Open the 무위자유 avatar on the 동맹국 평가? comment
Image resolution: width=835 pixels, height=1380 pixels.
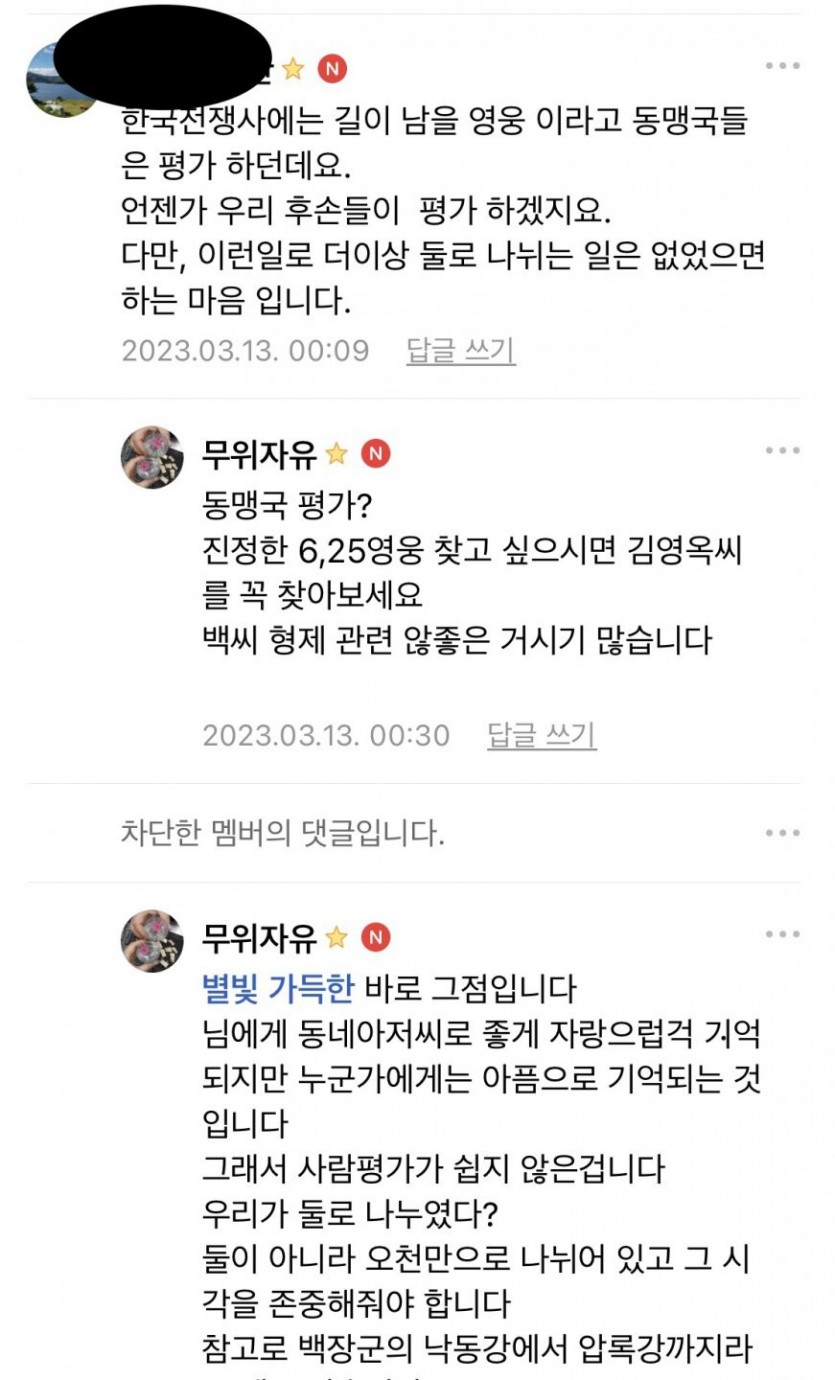(x=152, y=457)
